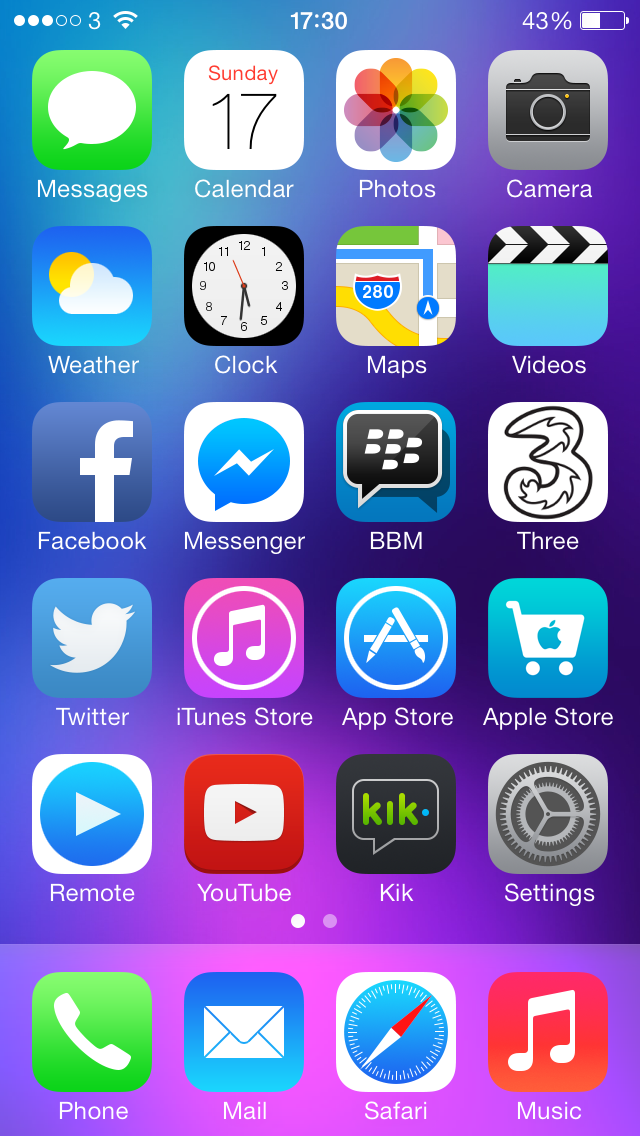Launch the BBM app
Image resolution: width=640 pixels, height=1136 pixels.
396,462
